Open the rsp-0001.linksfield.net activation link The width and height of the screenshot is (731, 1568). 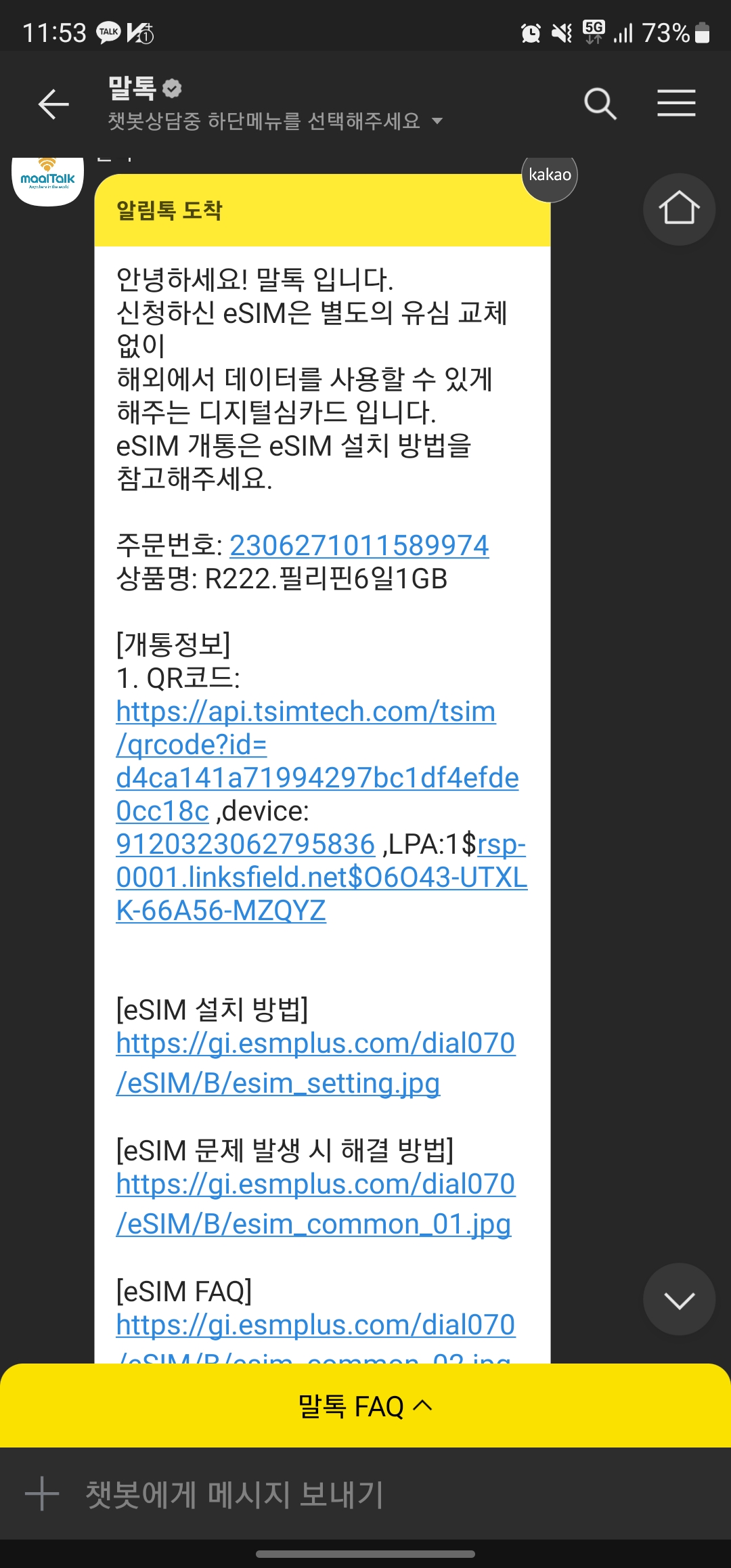[x=322, y=877]
